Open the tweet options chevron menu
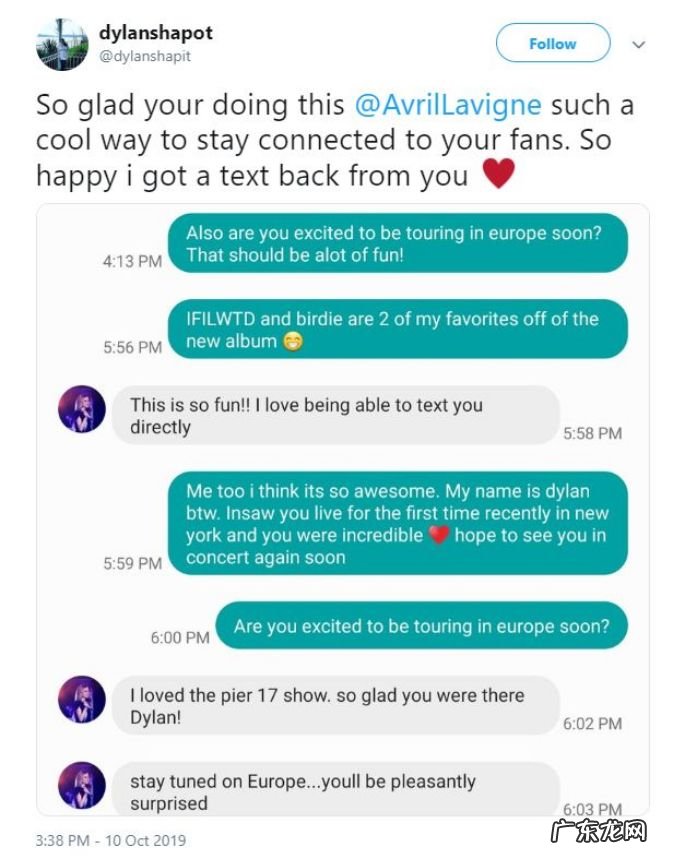The height and width of the screenshot is (860, 685). click(x=639, y=45)
